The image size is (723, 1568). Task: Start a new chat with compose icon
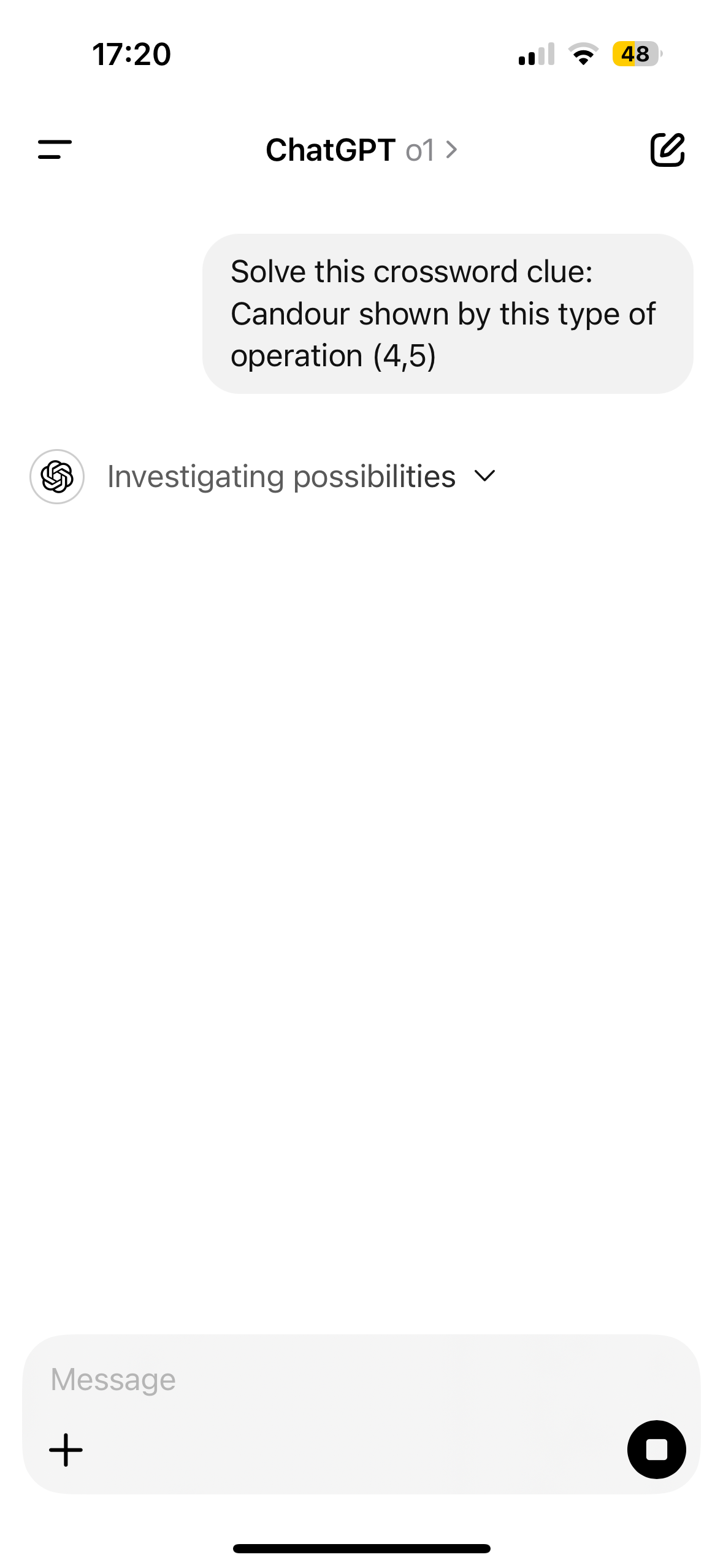coord(667,150)
